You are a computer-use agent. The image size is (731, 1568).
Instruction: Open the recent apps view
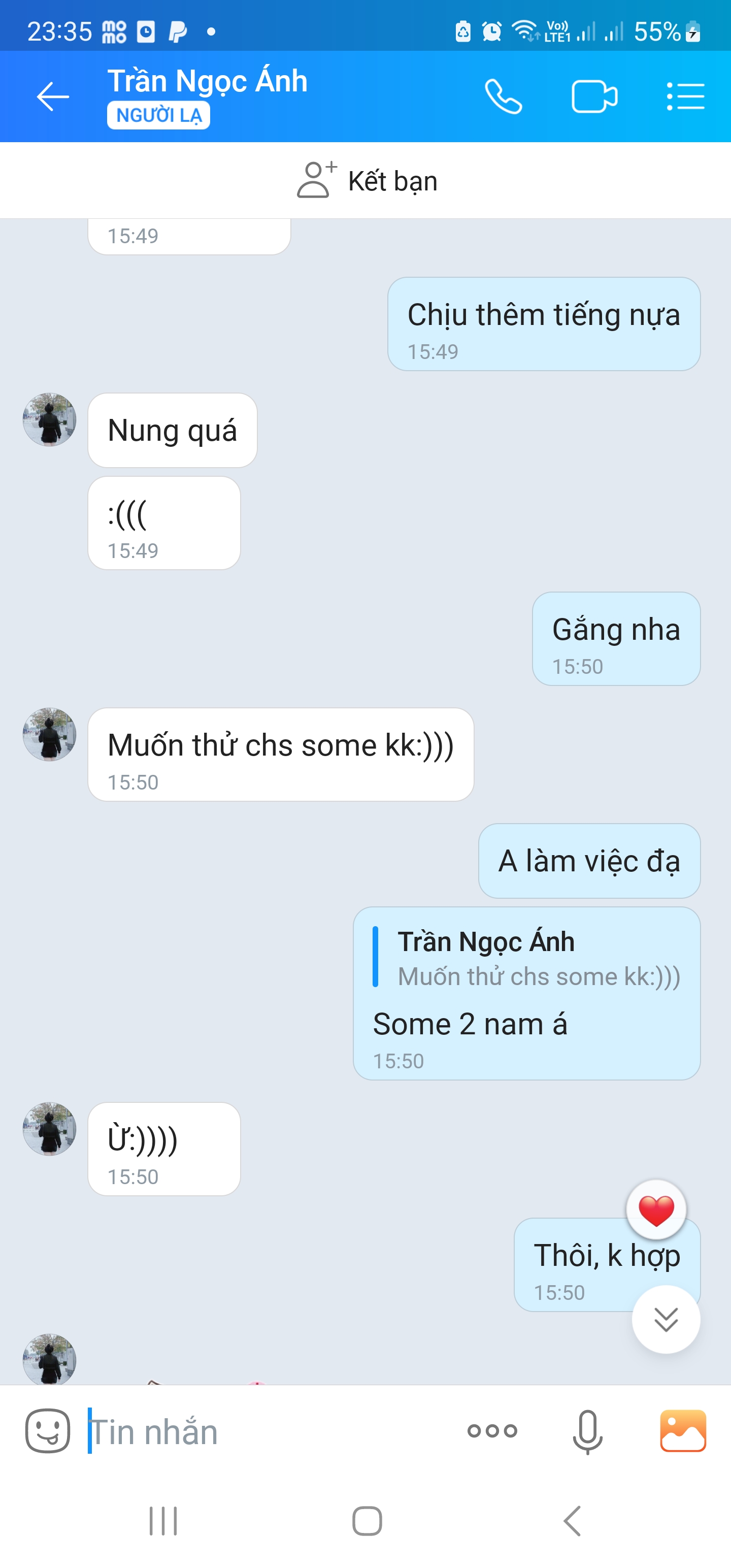pyautogui.click(x=163, y=1520)
